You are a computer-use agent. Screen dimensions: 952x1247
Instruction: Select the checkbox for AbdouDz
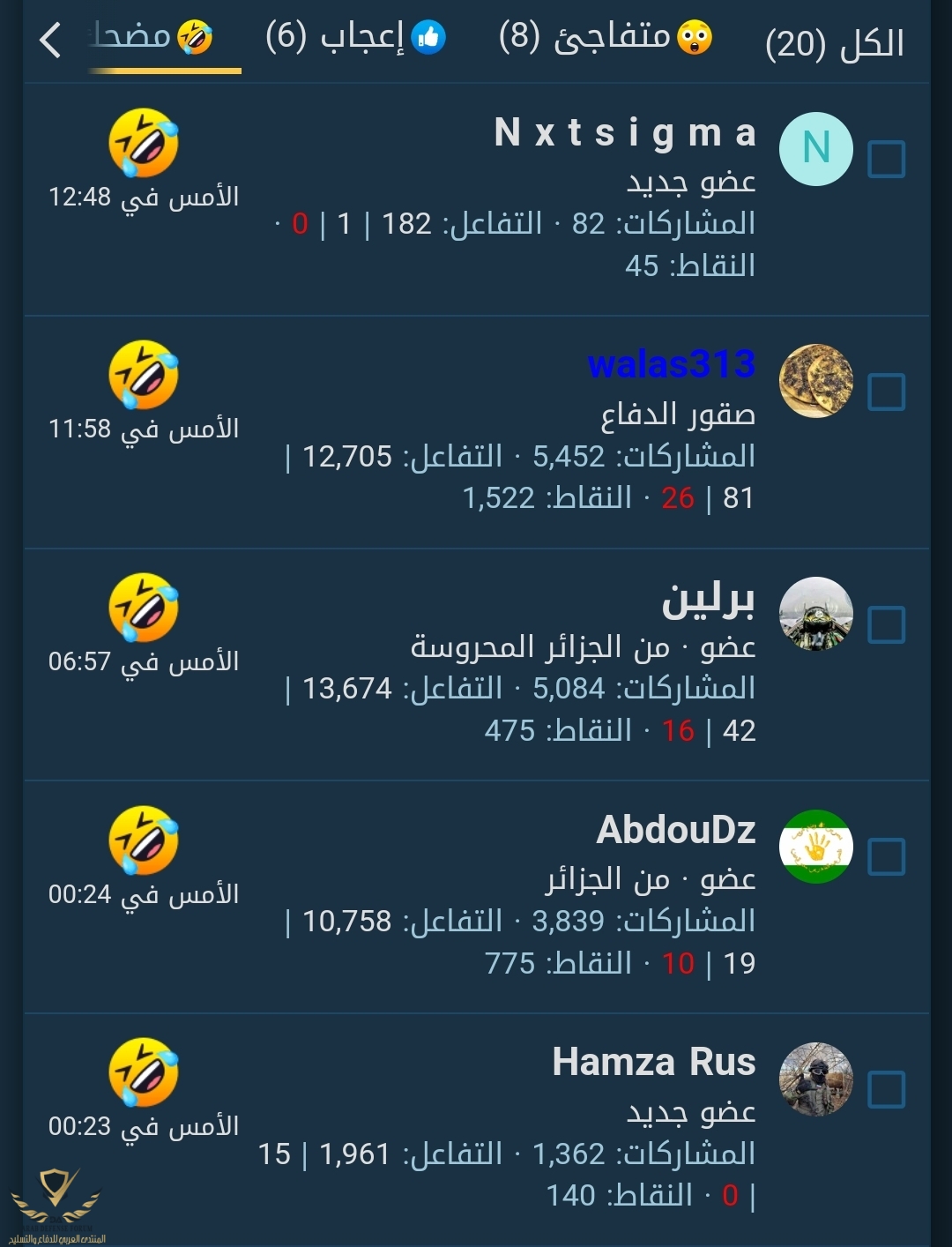point(886,856)
